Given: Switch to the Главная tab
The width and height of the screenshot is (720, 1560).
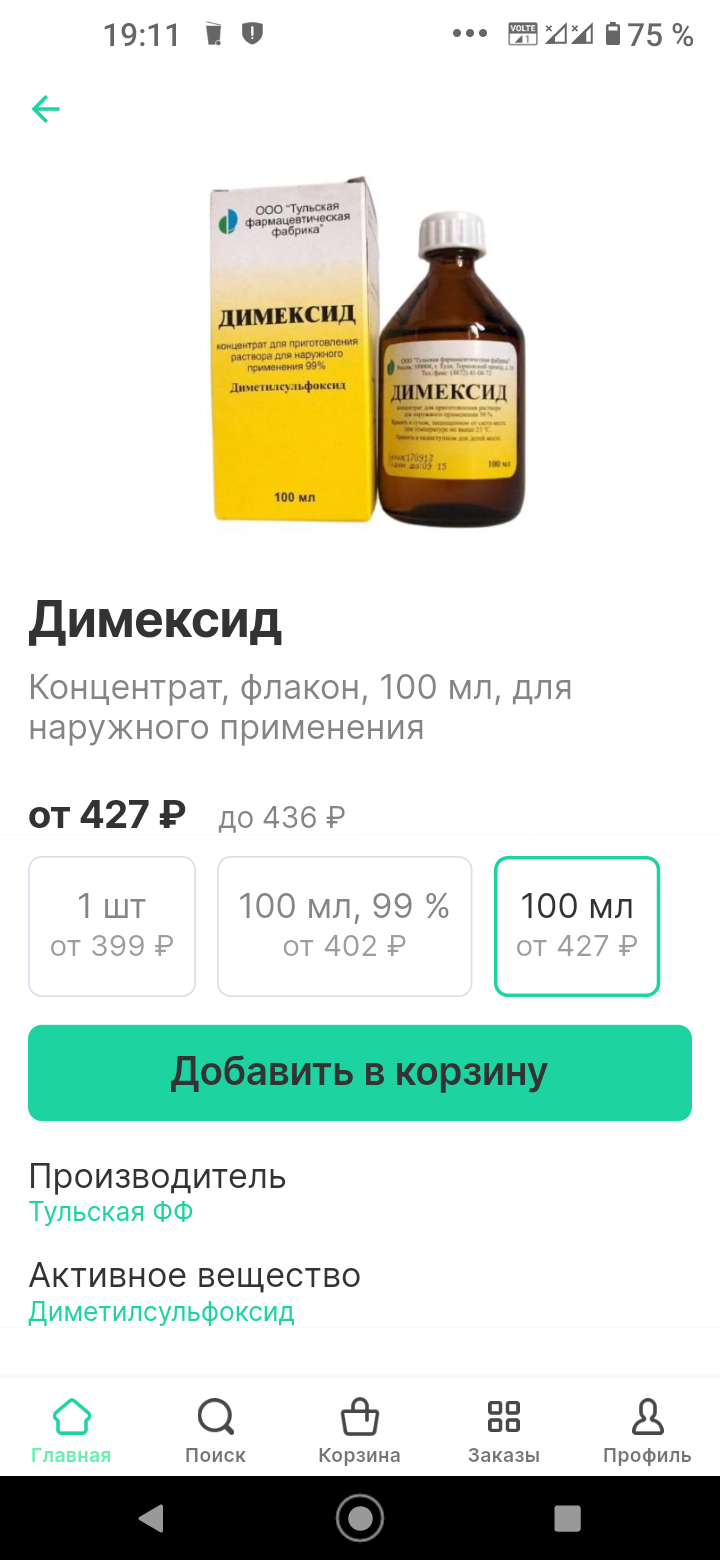Looking at the screenshot, I should click(x=71, y=1430).
